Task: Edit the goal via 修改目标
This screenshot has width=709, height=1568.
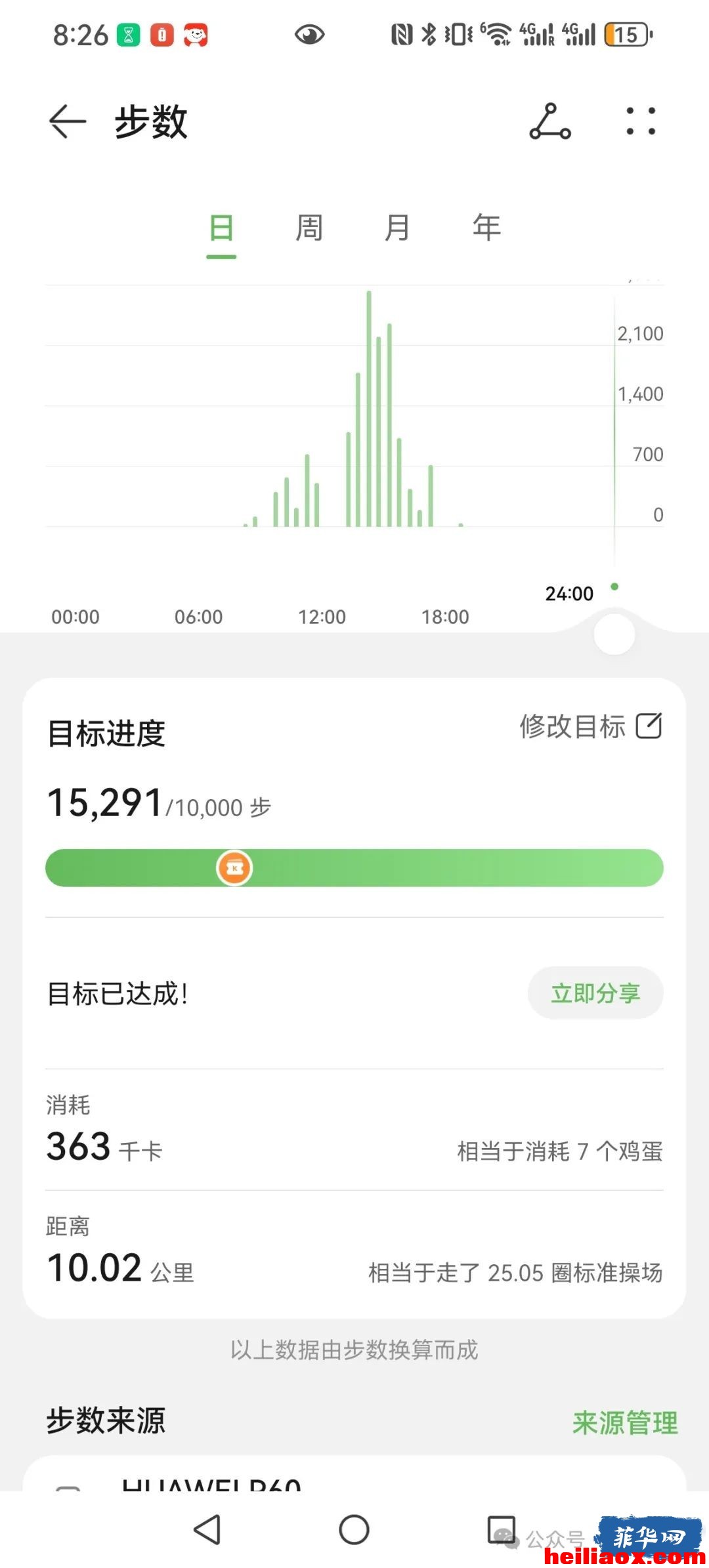Action: (x=591, y=726)
